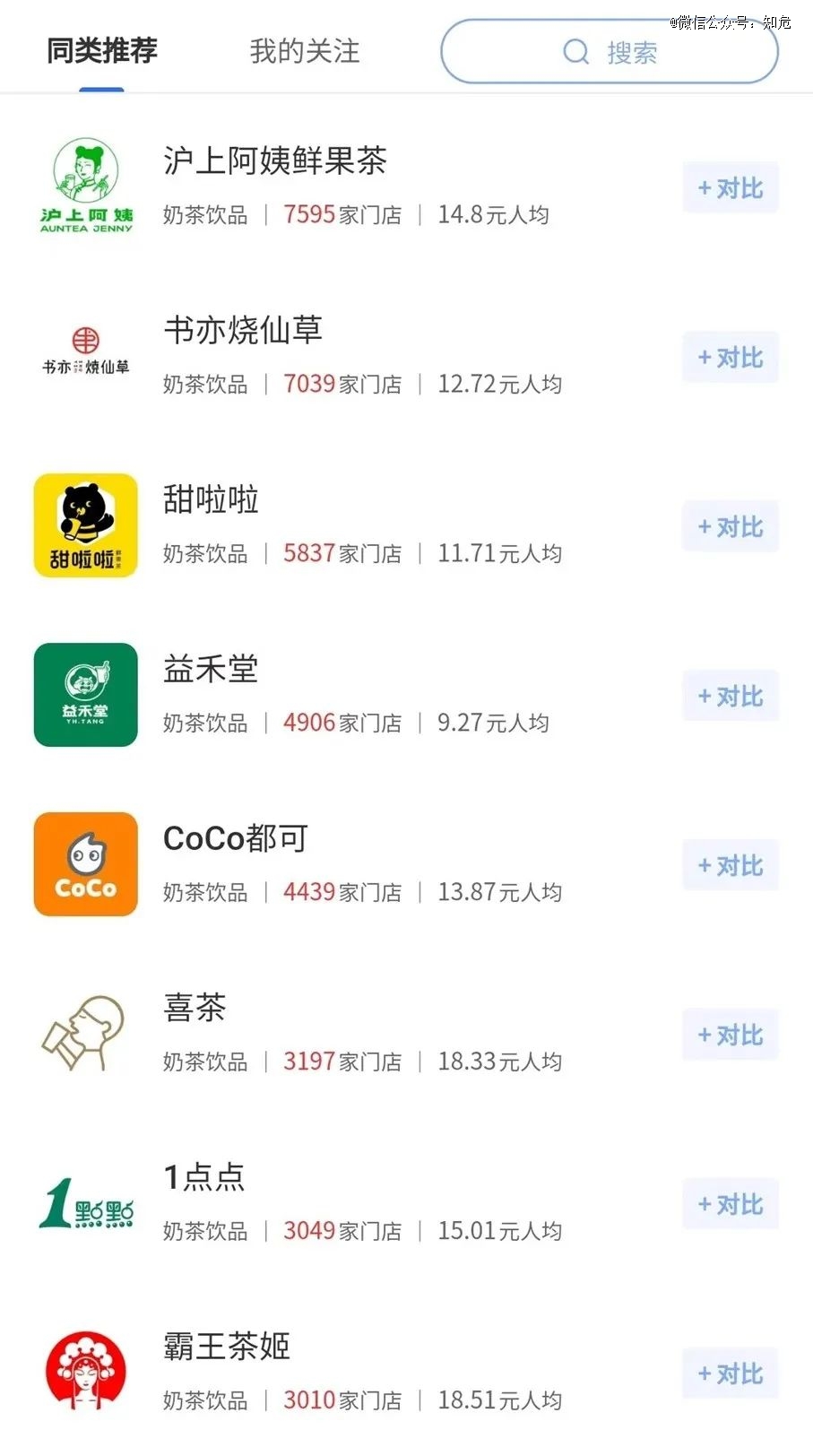
Task: Add 书亦烧仙草 to 对比
Action: point(731,358)
